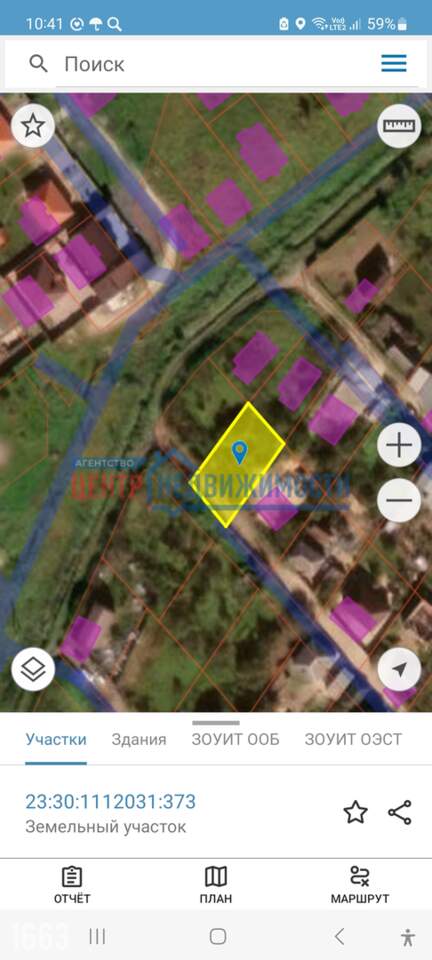Image resolution: width=432 pixels, height=960 pixels.
Task: Open parcel 23:30:1112031:373 details
Action: coord(110,801)
